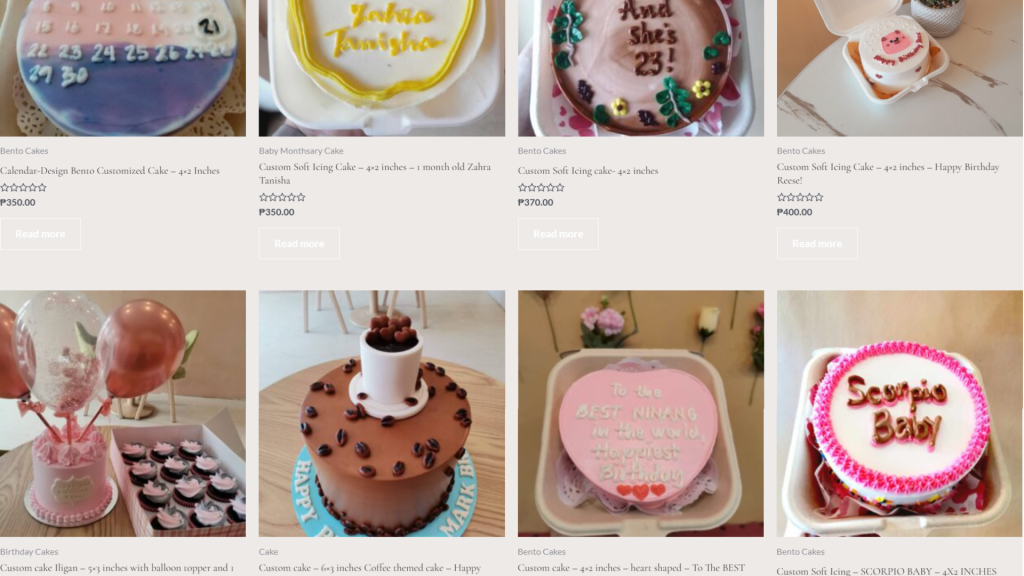Open Custom Soft Icing cake- 4x2 inches title
The image size is (1024, 576).
pos(588,171)
